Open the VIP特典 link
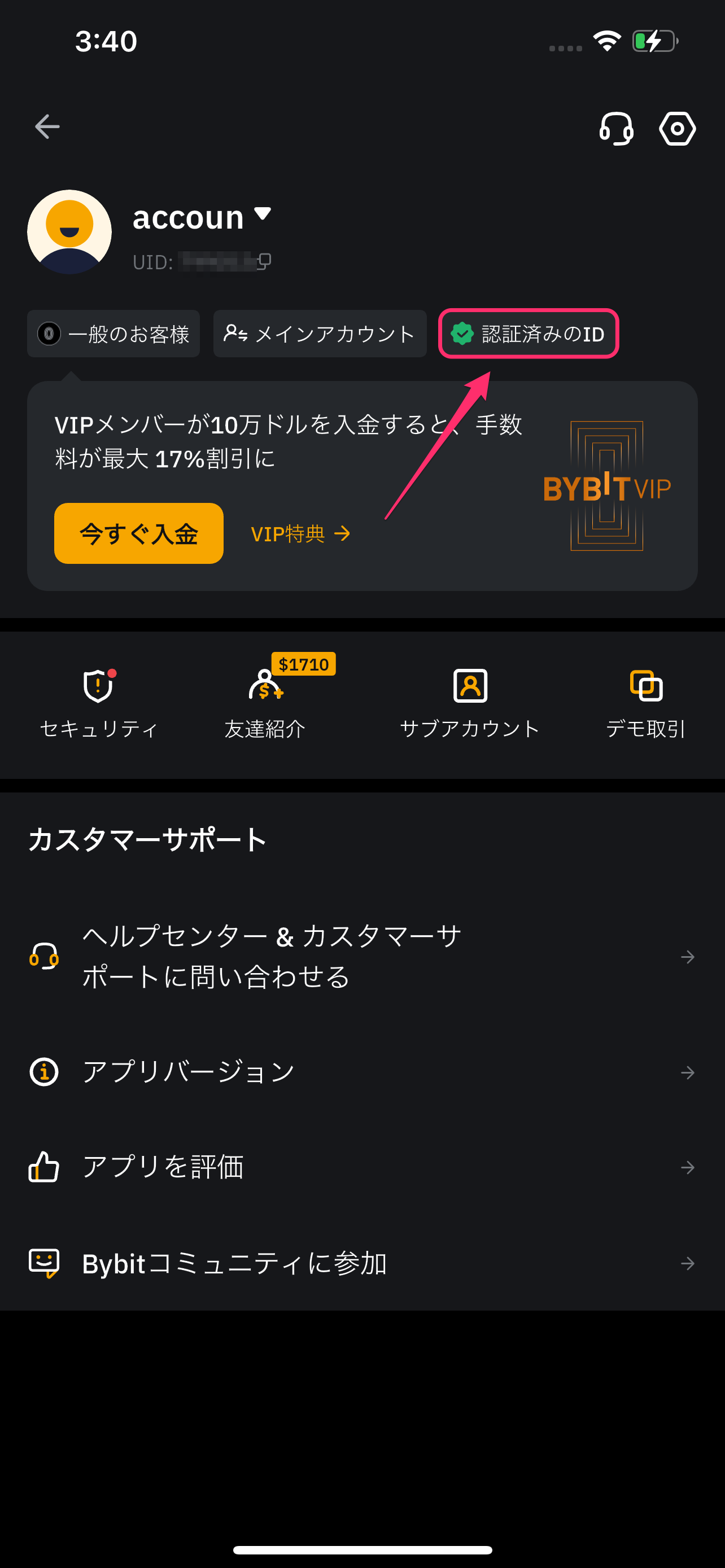Viewport: 725px width, 1568px height. (300, 534)
